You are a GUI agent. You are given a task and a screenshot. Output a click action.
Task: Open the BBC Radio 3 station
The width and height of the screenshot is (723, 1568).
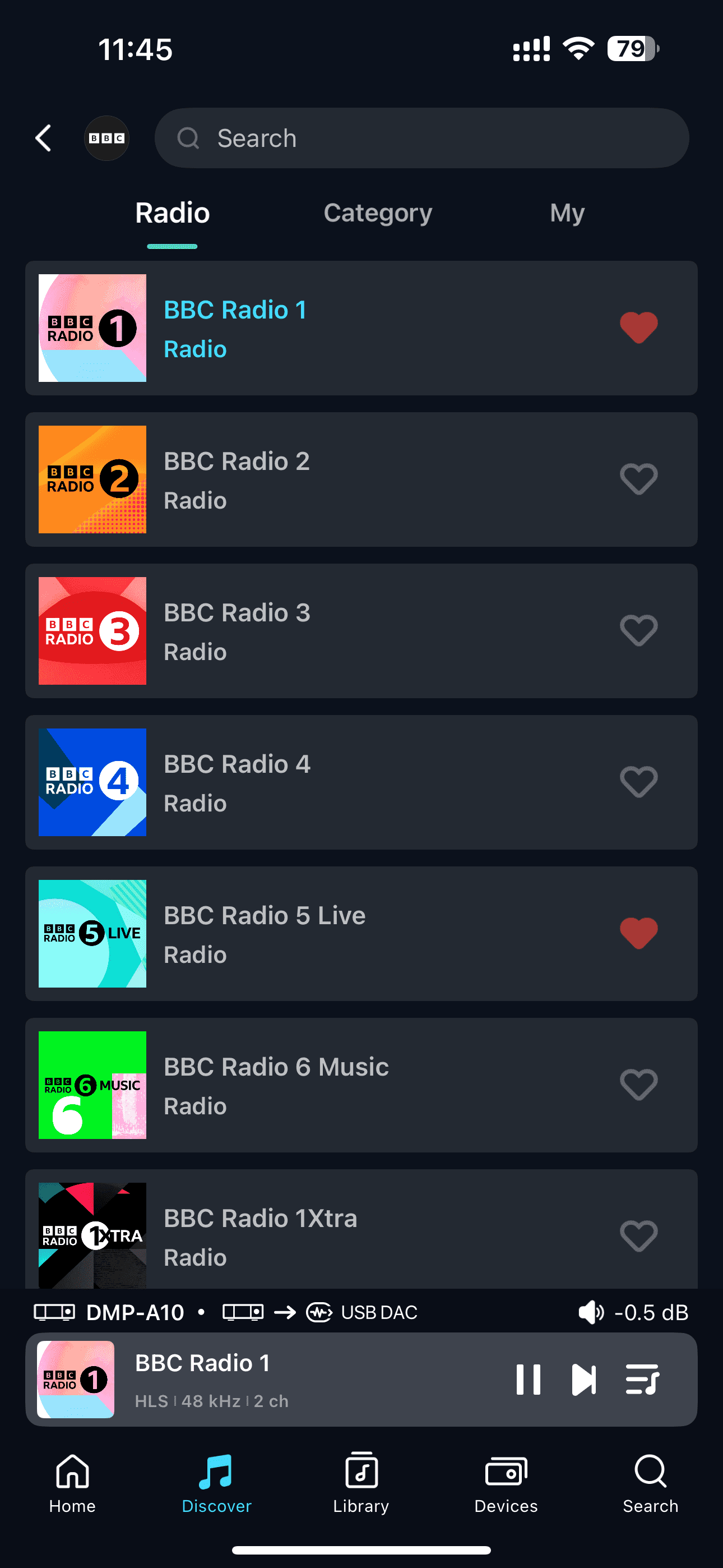click(304, 631)
